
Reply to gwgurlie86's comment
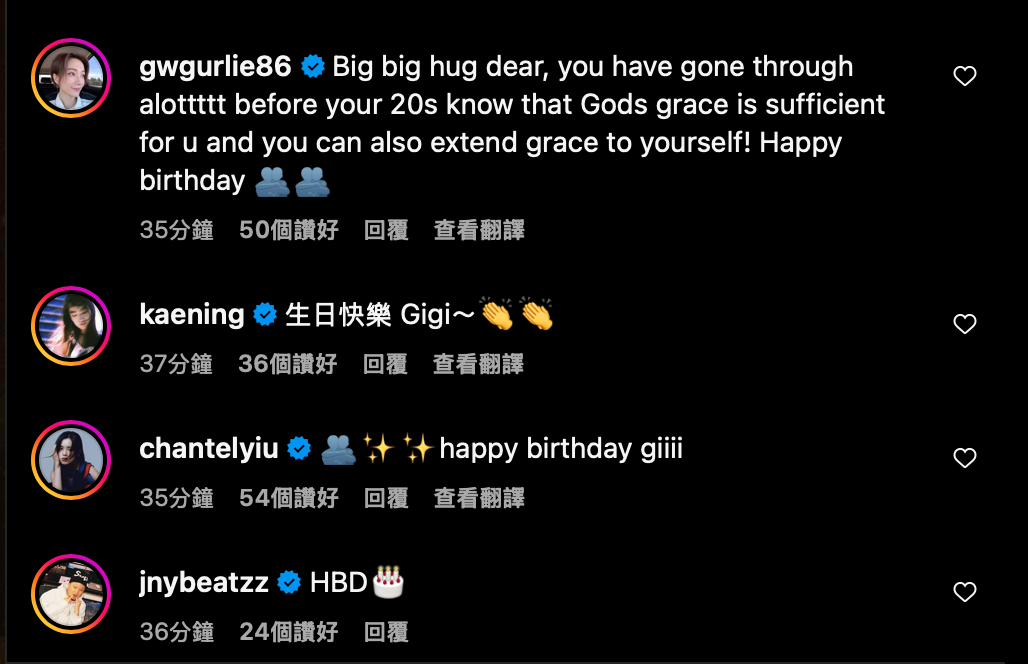click(x=386, y=230)
